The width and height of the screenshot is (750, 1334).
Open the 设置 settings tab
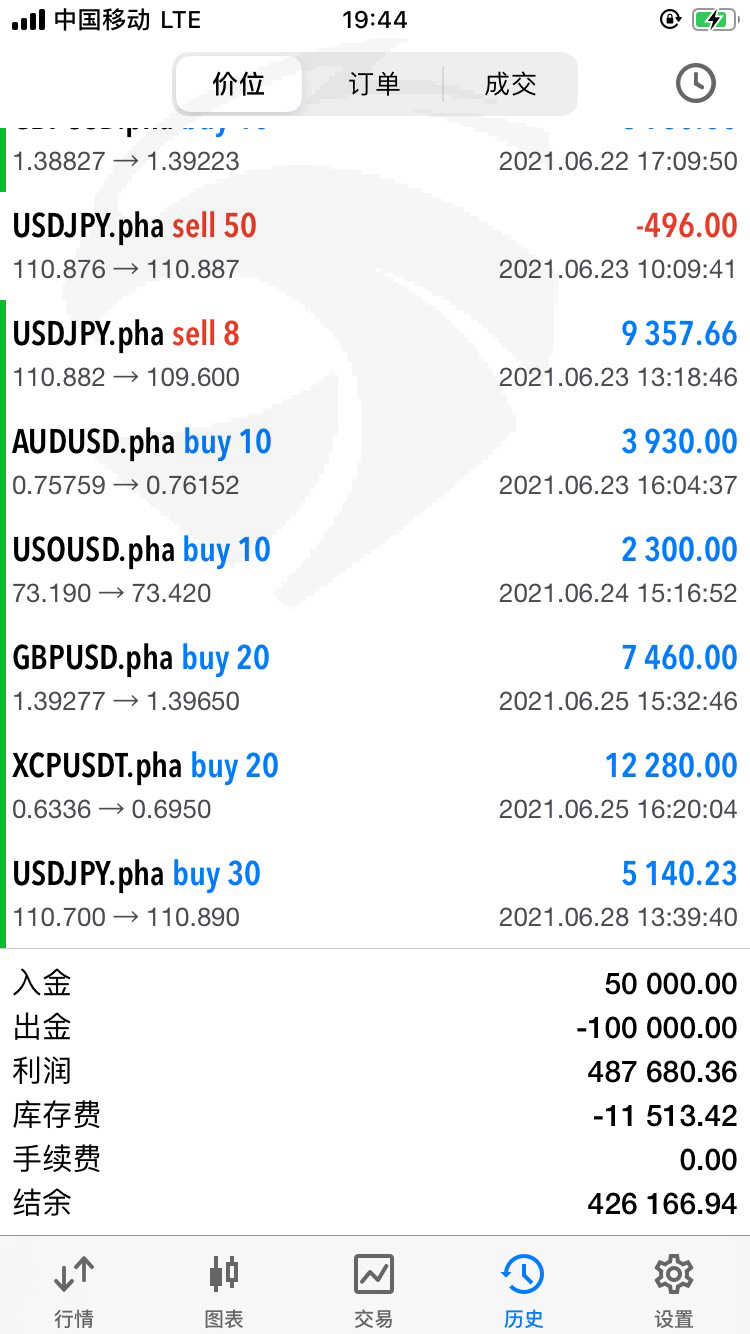click(674, 1290)
